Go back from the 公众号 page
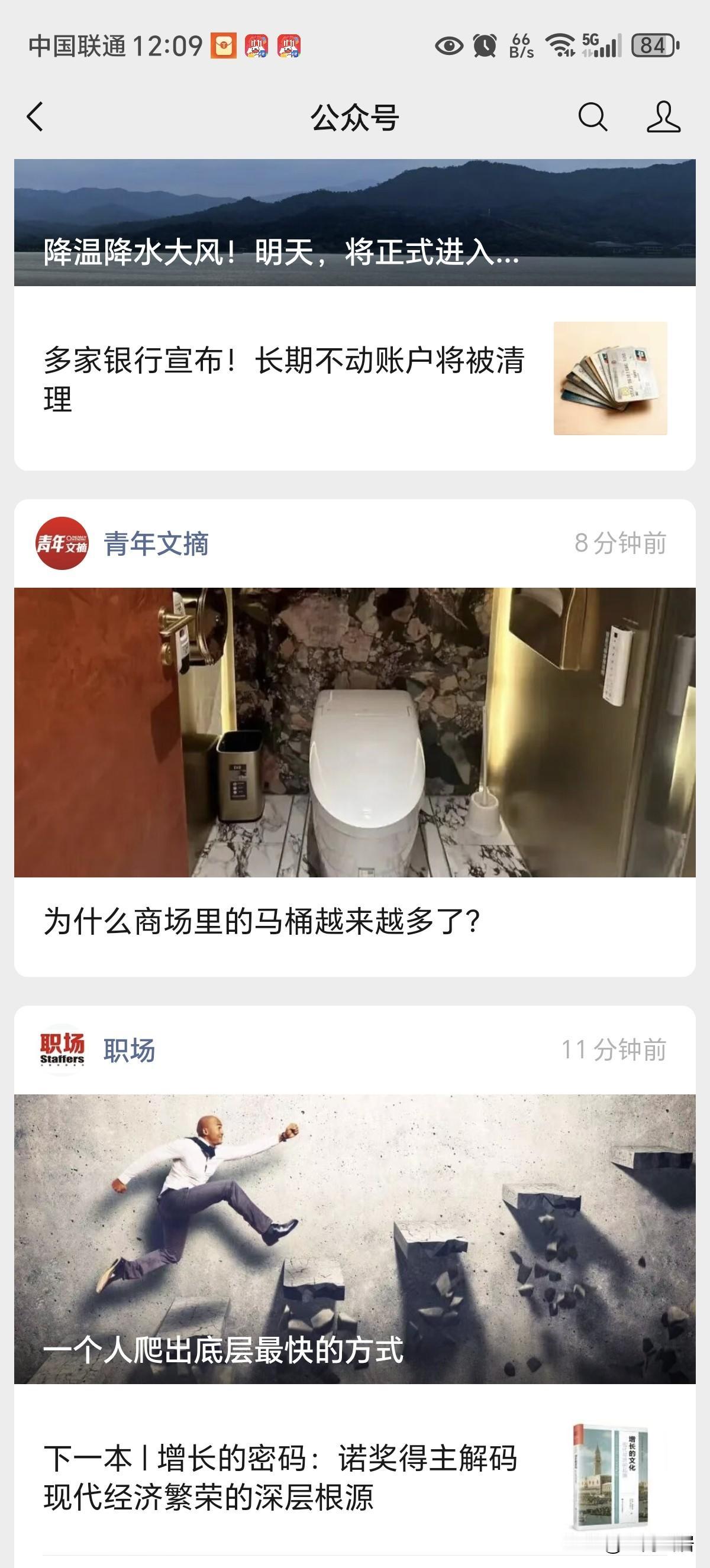This screenshot has width=710, height=1568. (x=35, y=116)
